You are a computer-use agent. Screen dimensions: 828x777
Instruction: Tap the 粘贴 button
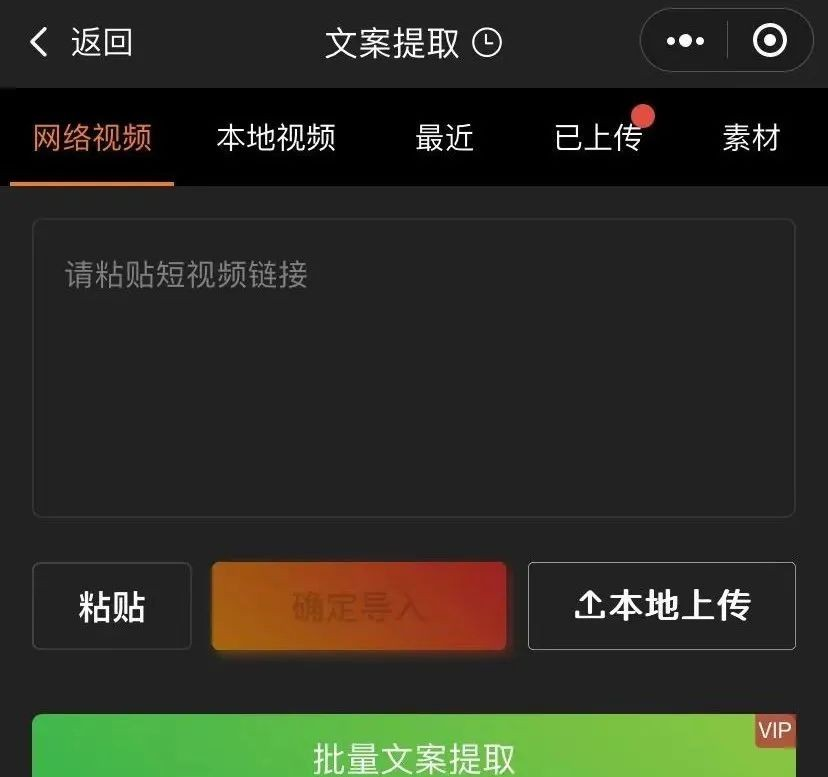coord(112,606)
